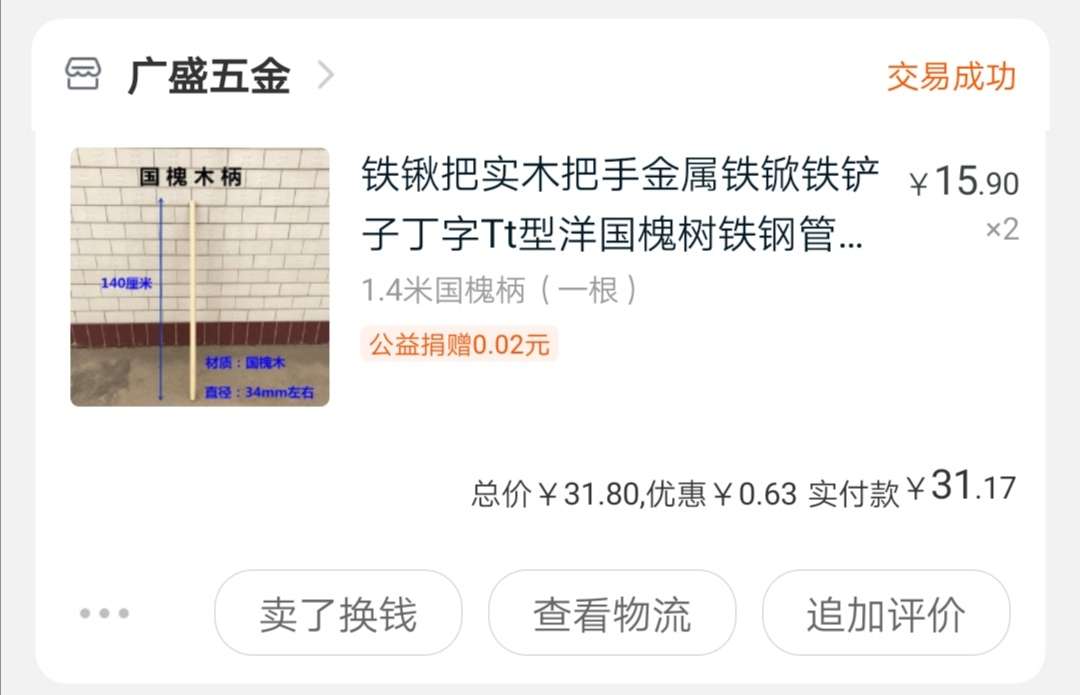Add a follow-up review via 追加评价
This screenshot has width=1080, height=695.
886,613
